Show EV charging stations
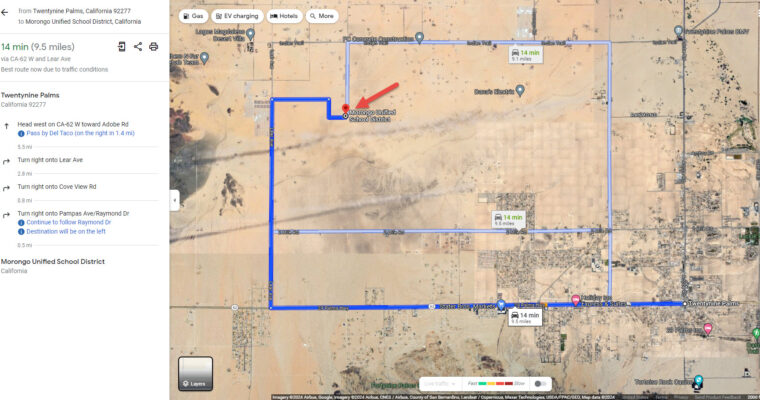The width and height of the screenshot is (760, 400). [238, 16]
